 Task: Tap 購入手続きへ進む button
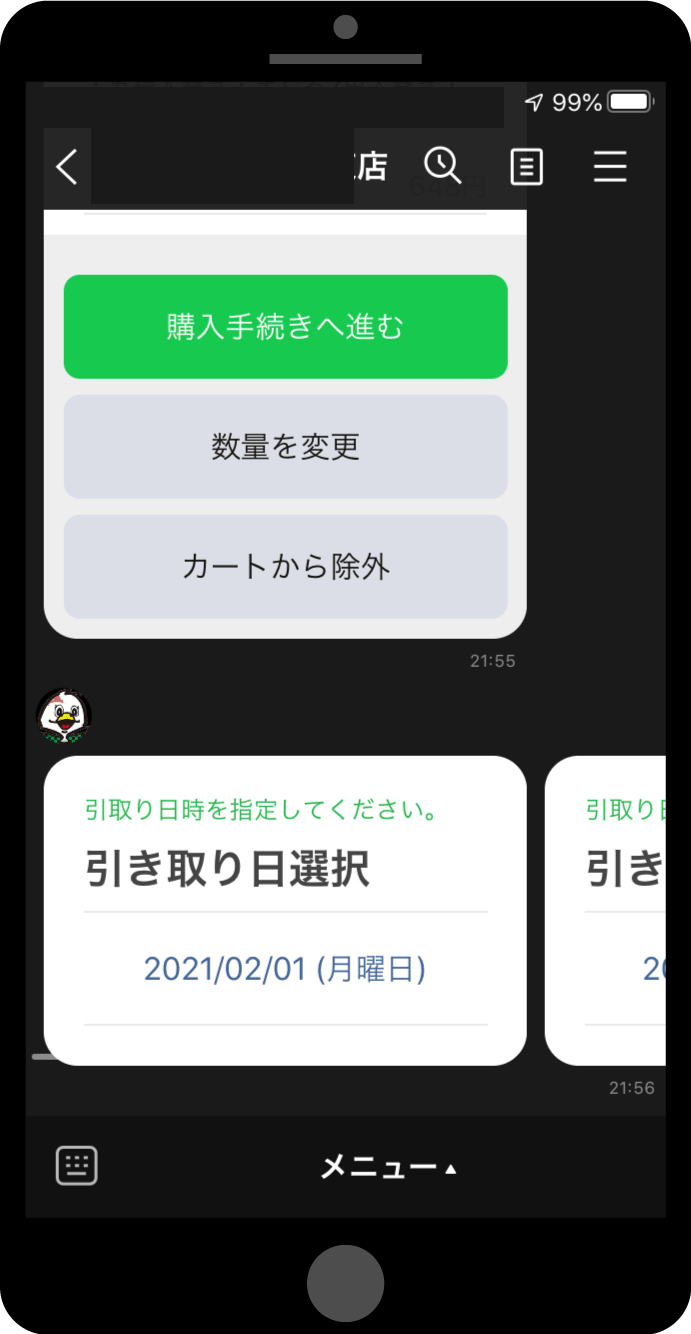coord(285,327)
